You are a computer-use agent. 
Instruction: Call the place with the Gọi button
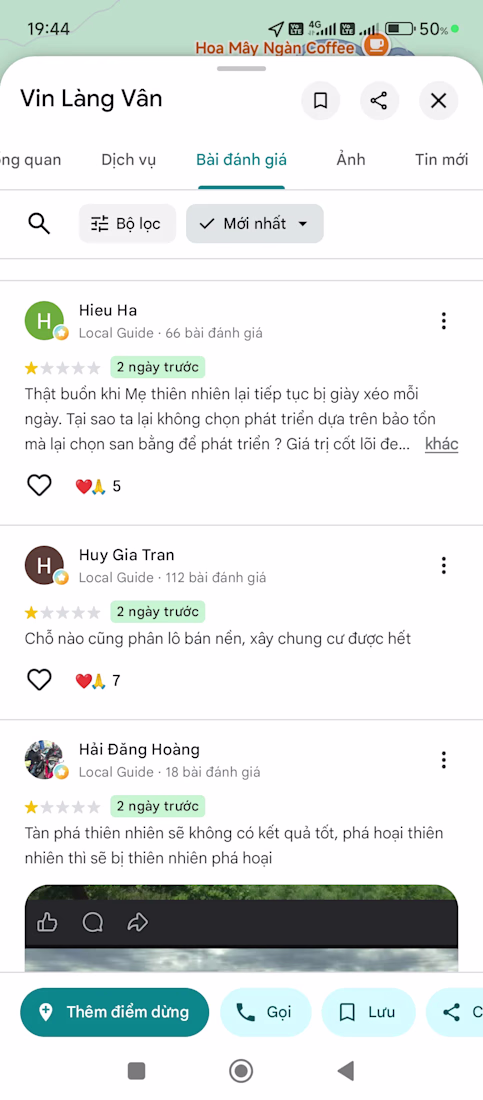(x=265, y=1012)
